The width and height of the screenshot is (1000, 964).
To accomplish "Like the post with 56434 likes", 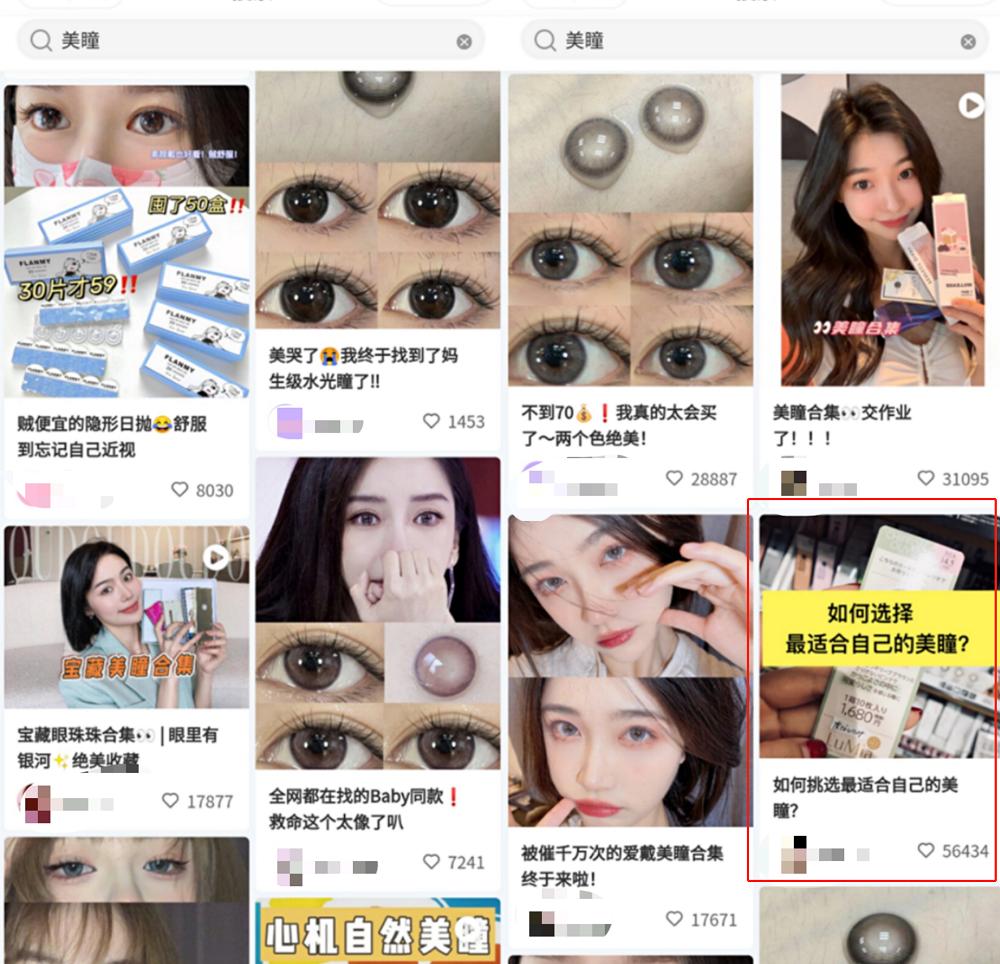I will [926, 851].
